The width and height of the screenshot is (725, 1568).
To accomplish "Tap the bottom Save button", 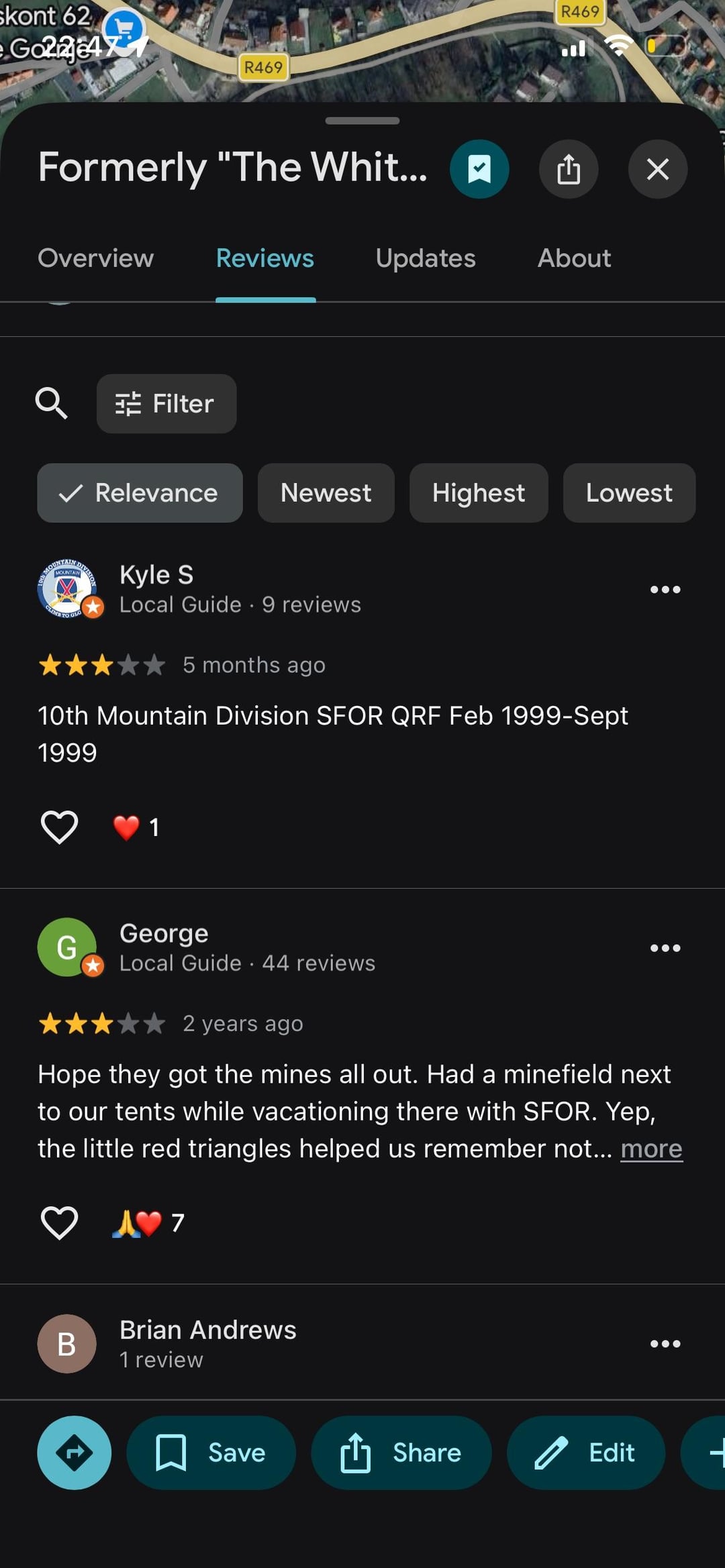I will pyautogui.click(x=211, y=1453).
